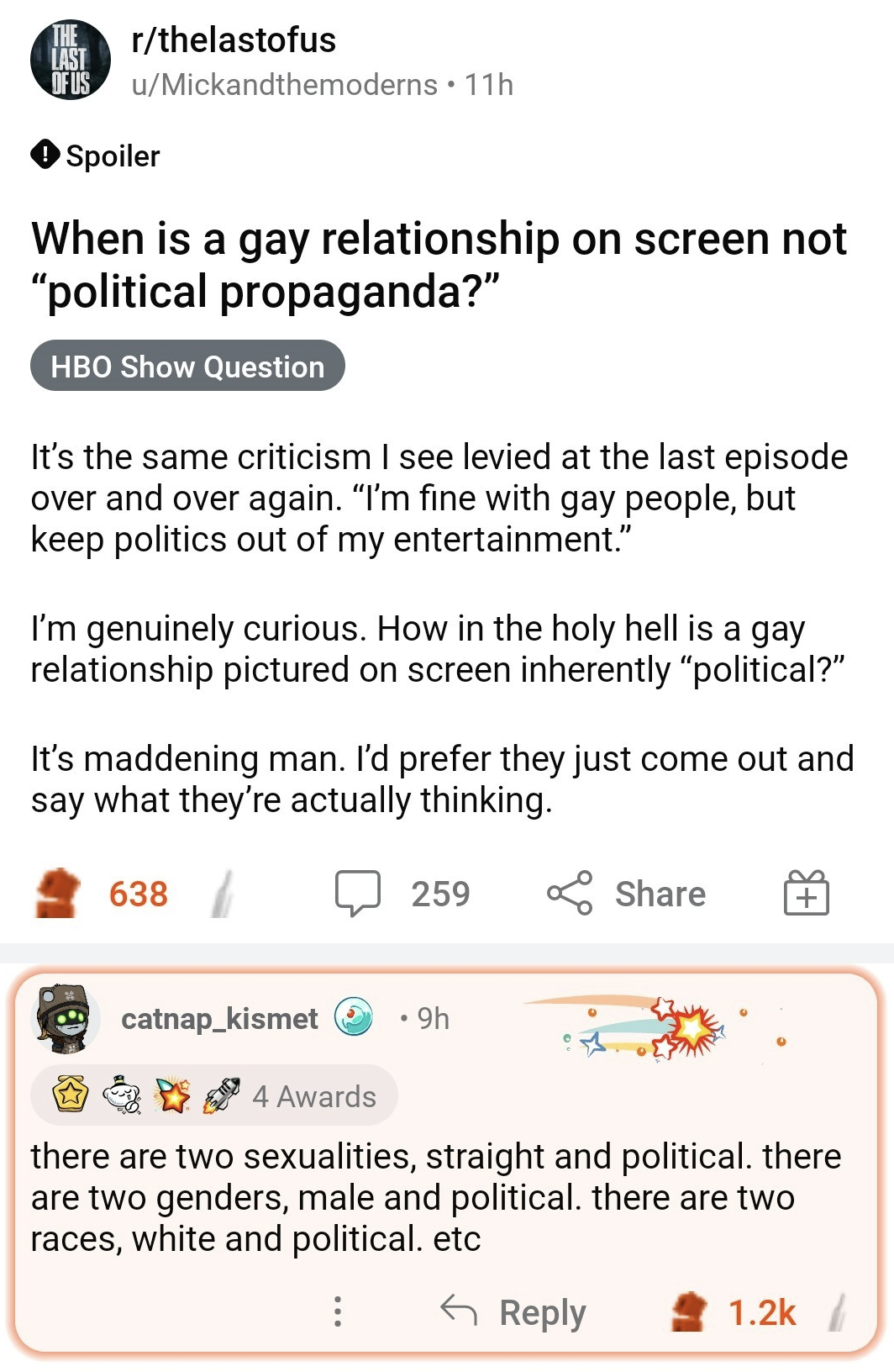View the comment's 4 Awards
This screenshot has height=1372, width=894.
click(x=214, y=1096)
